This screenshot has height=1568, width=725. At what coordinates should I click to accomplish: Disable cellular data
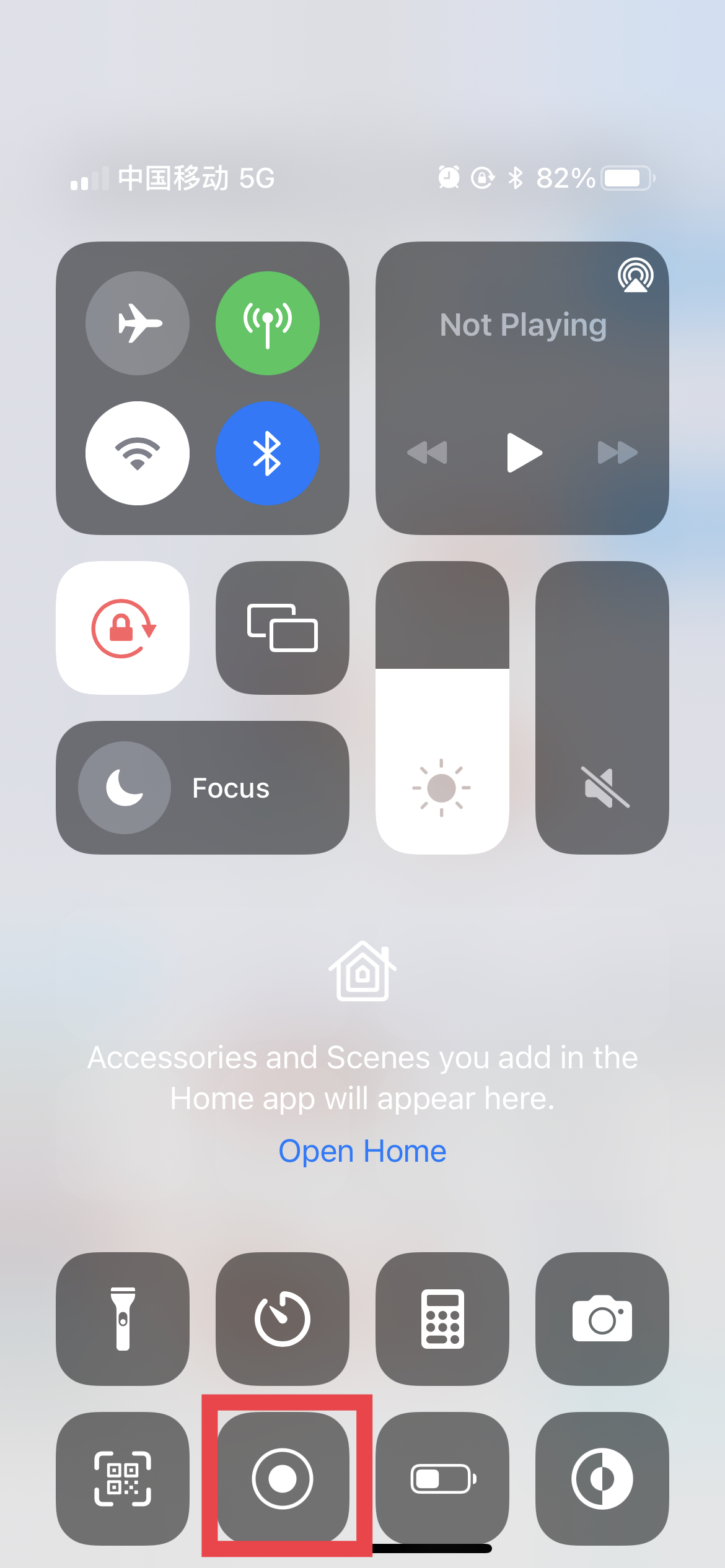(x=268, y=323)
